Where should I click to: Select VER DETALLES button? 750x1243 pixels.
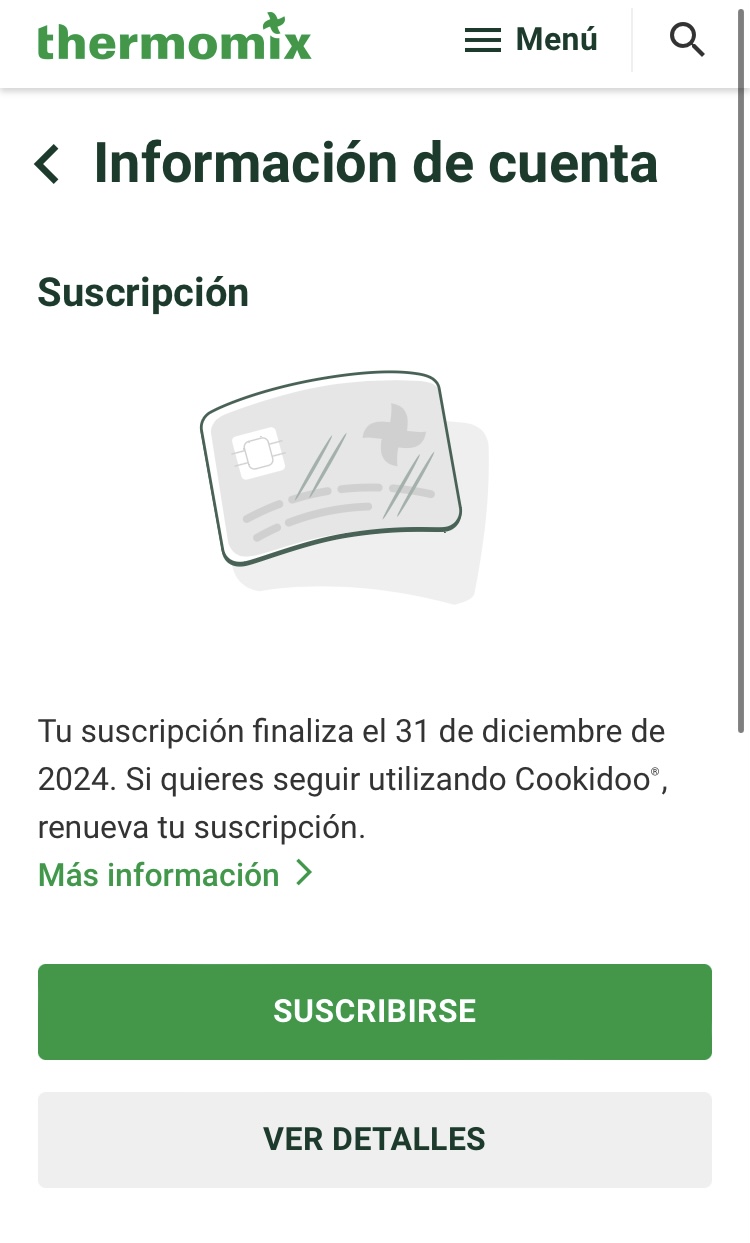(x=375, y=1139)
